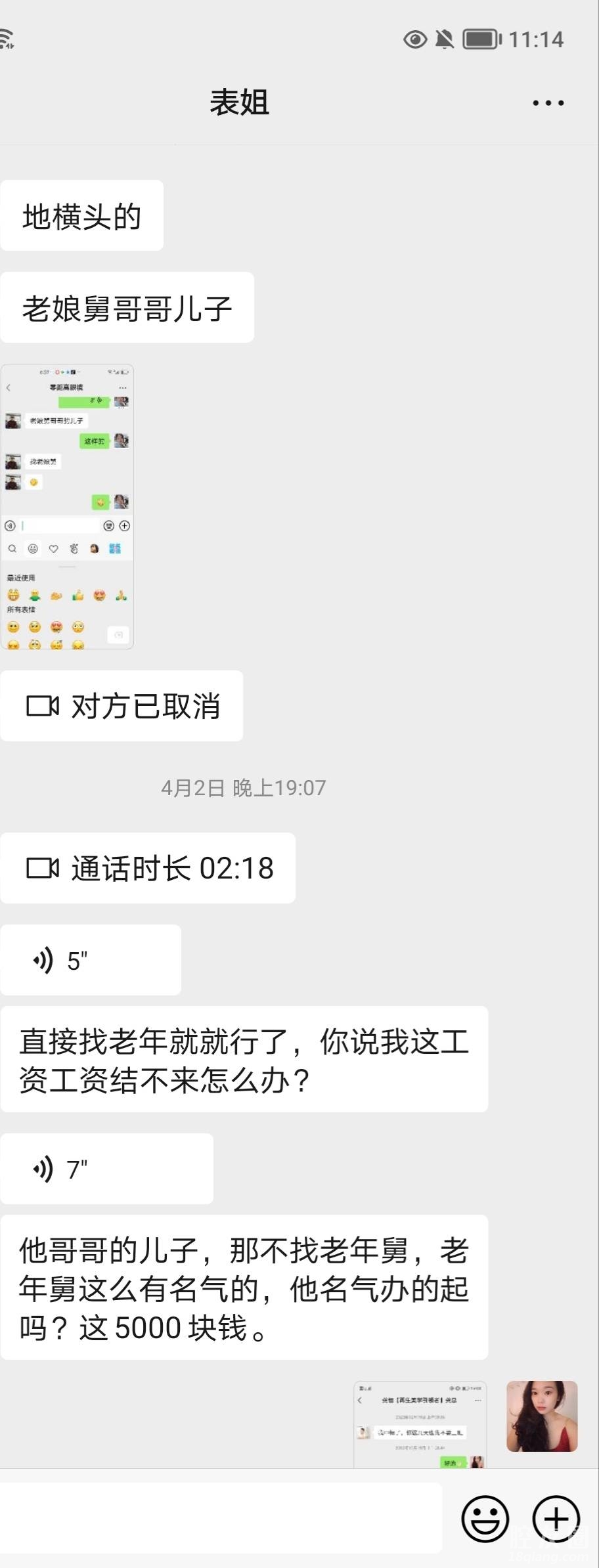Screen dimensions: 599x1568
Task: Open the three-dot chat options menu
Action: click(x=548, y=103)
